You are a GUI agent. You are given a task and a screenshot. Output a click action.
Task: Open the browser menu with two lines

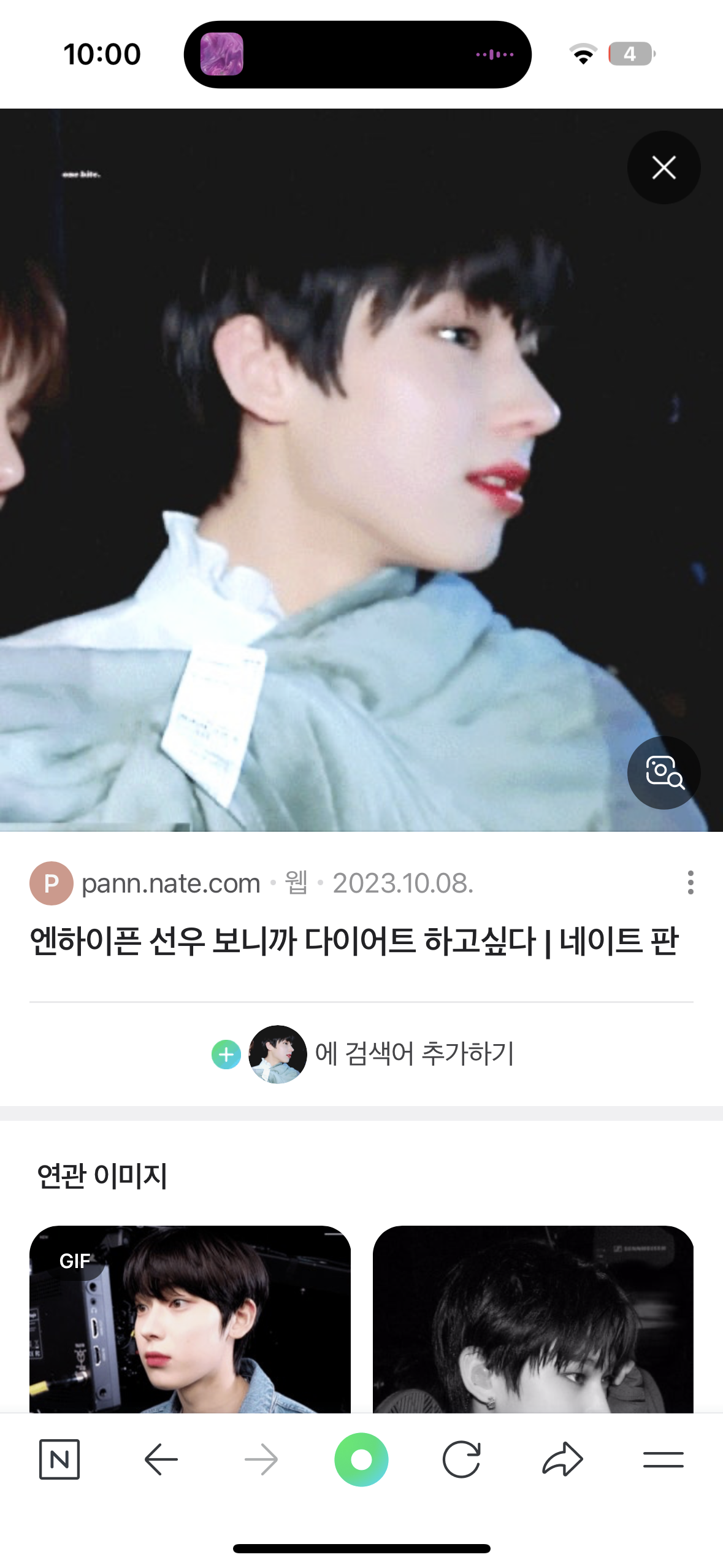click(x=664, y=1459)
